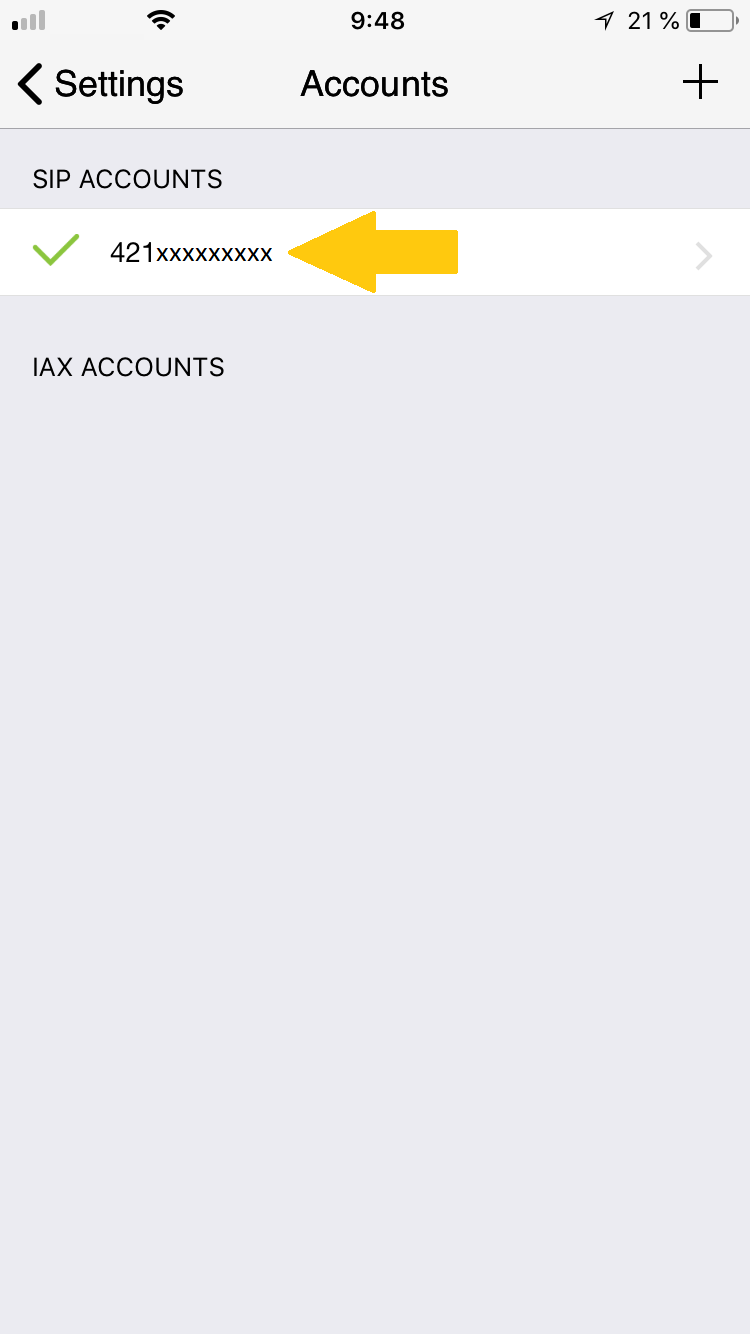Go back to Settings
The width and height of the screenshot is (750, 1334).
100,84
